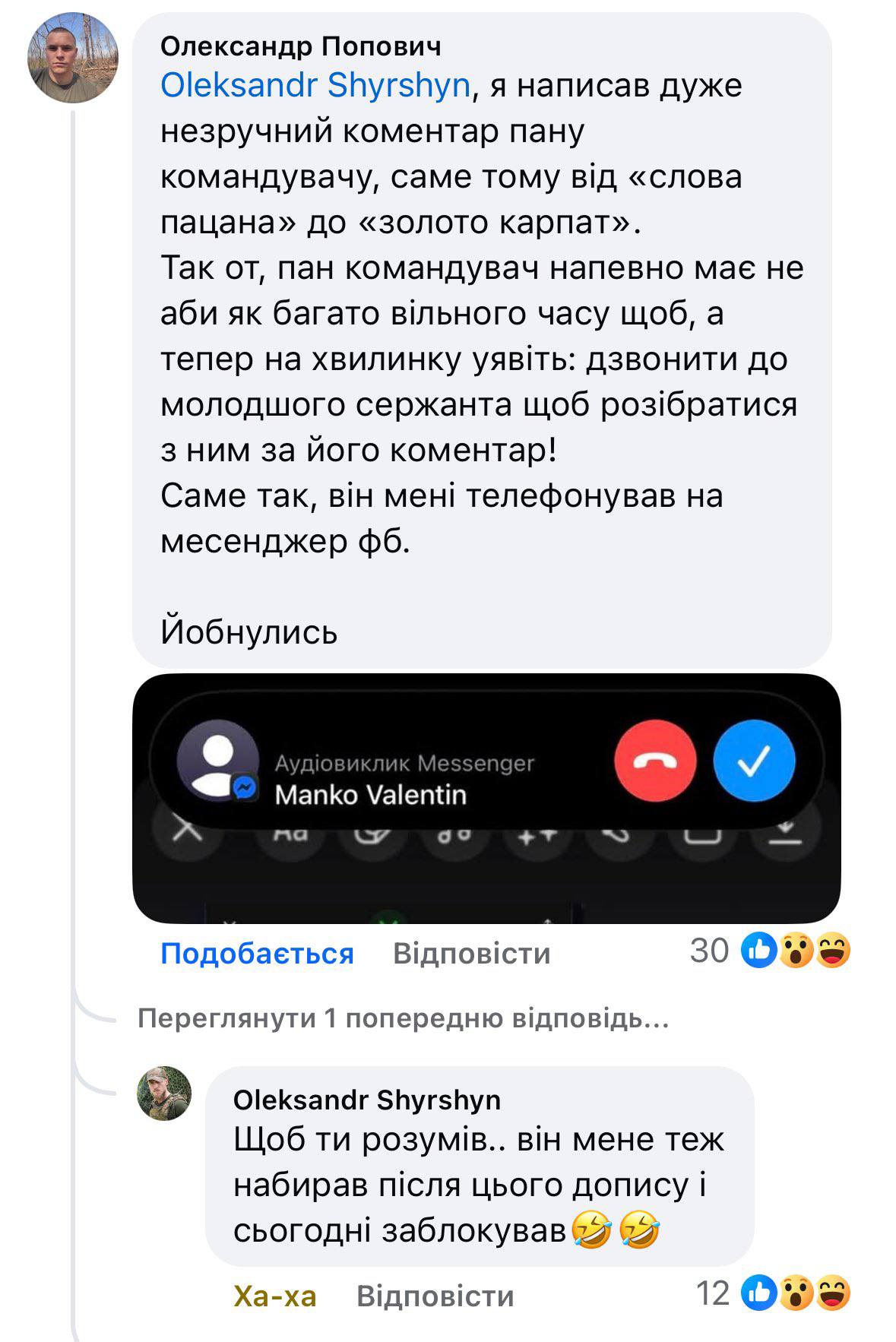Open Олександр Попович's profile name link
Image resolution: width=896 pixels, height=1342 pixels.
tap(300, 46)
